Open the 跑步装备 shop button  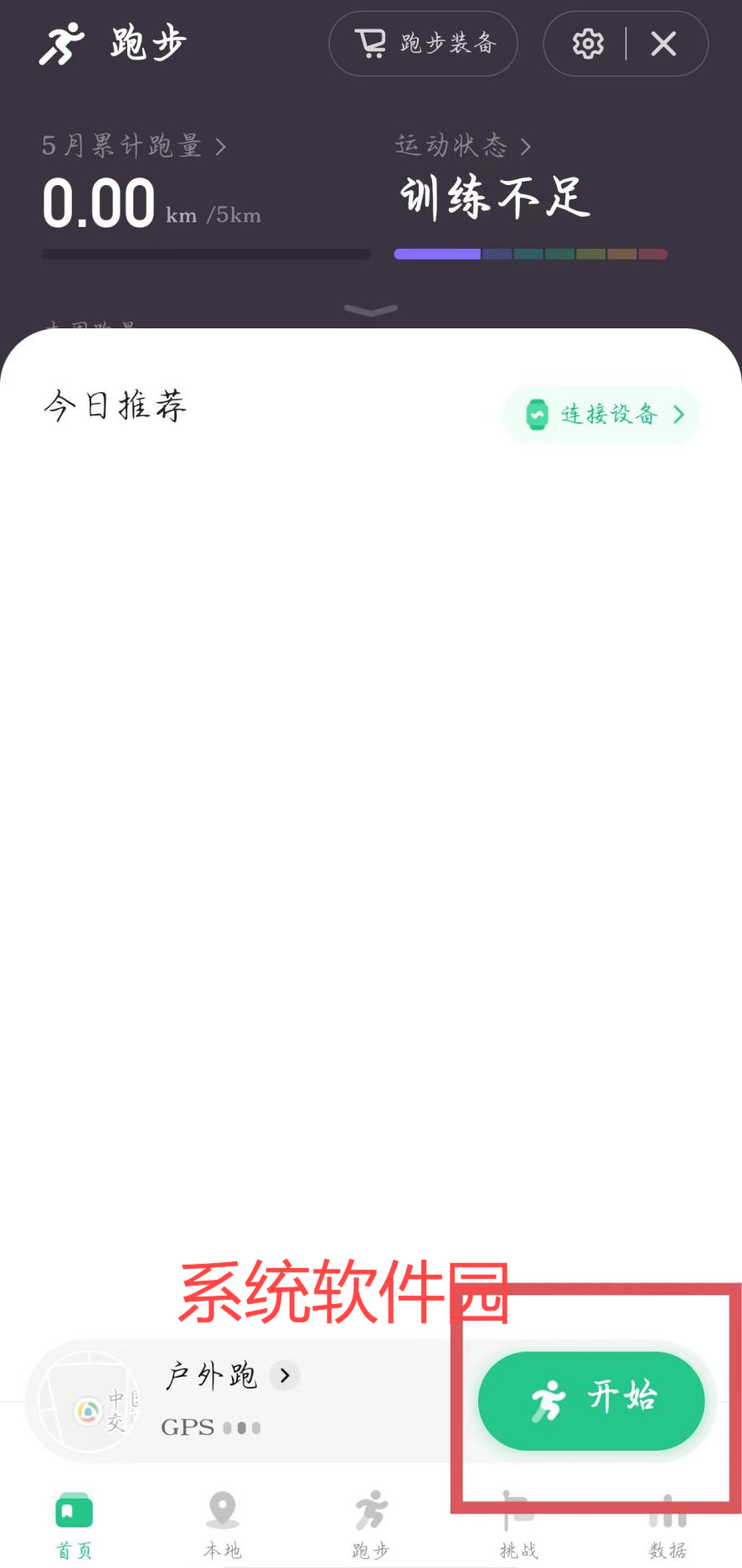424,44
